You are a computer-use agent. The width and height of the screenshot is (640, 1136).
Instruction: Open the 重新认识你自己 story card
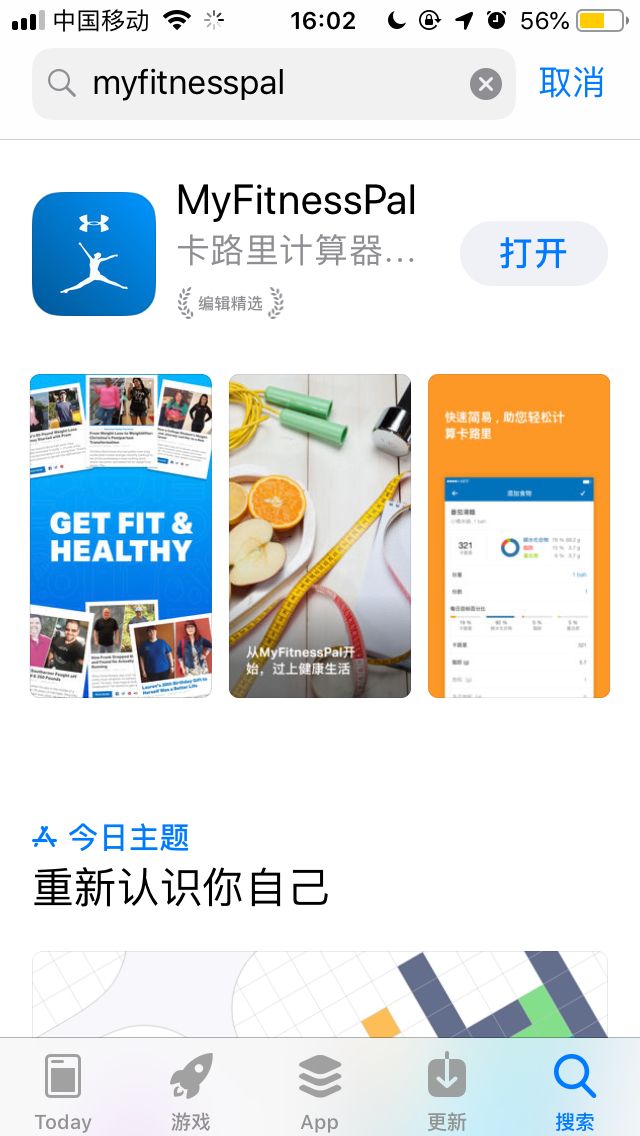pos(320,994)
